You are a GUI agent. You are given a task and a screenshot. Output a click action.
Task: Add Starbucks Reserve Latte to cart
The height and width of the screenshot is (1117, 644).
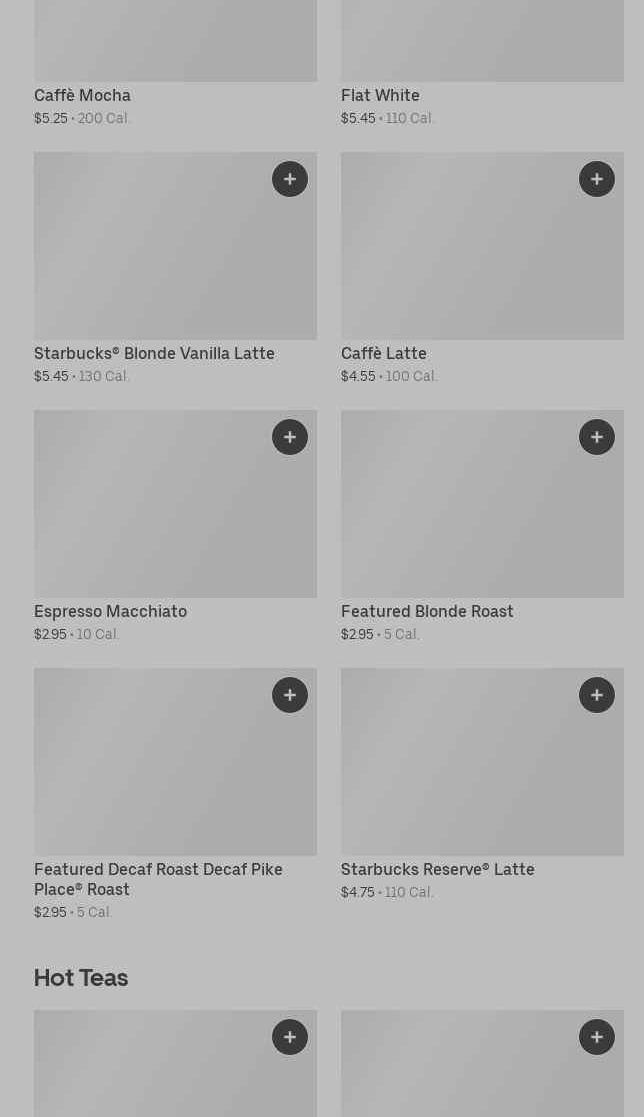click(597, 695)
